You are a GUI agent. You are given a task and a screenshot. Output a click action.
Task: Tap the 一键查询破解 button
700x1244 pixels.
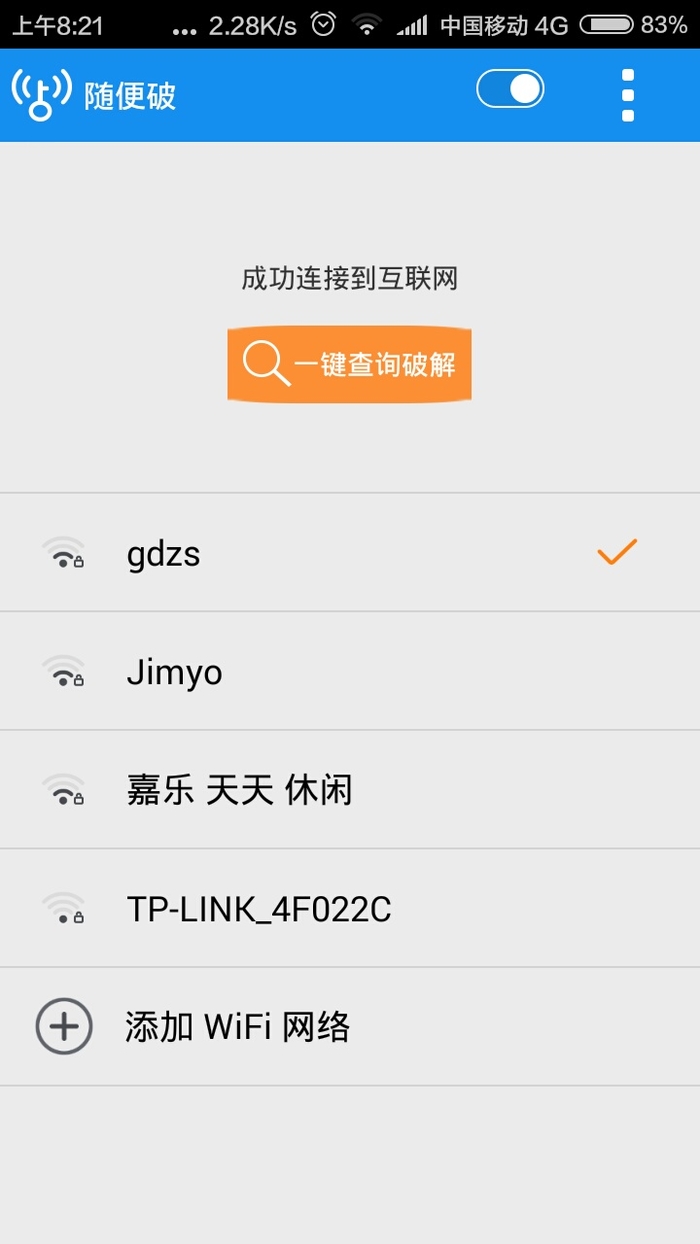pyautogui.click(x=349, y=364)
